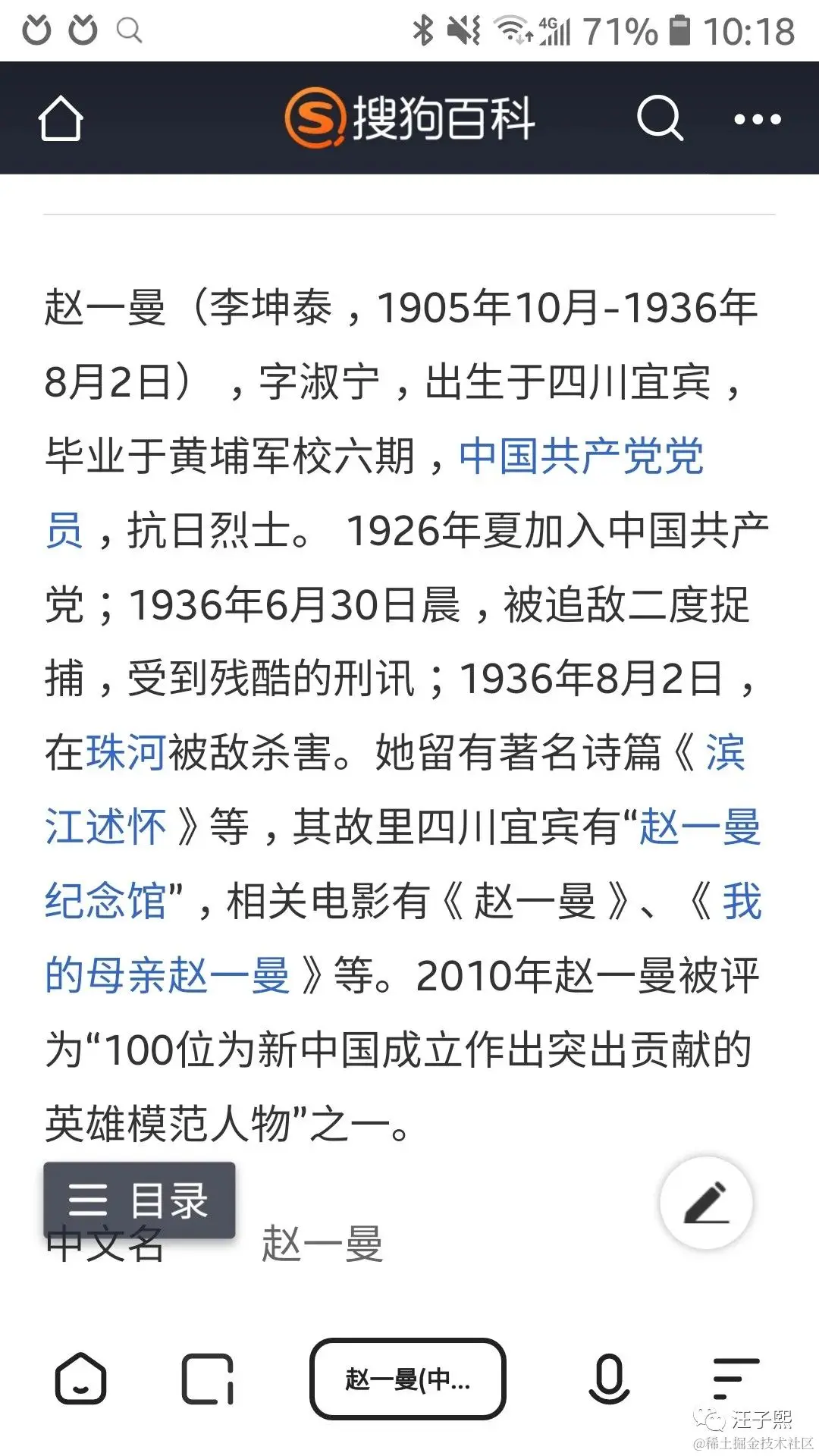
Task: Open the encyclopedia search icon
Action: (x=659, y=118)
